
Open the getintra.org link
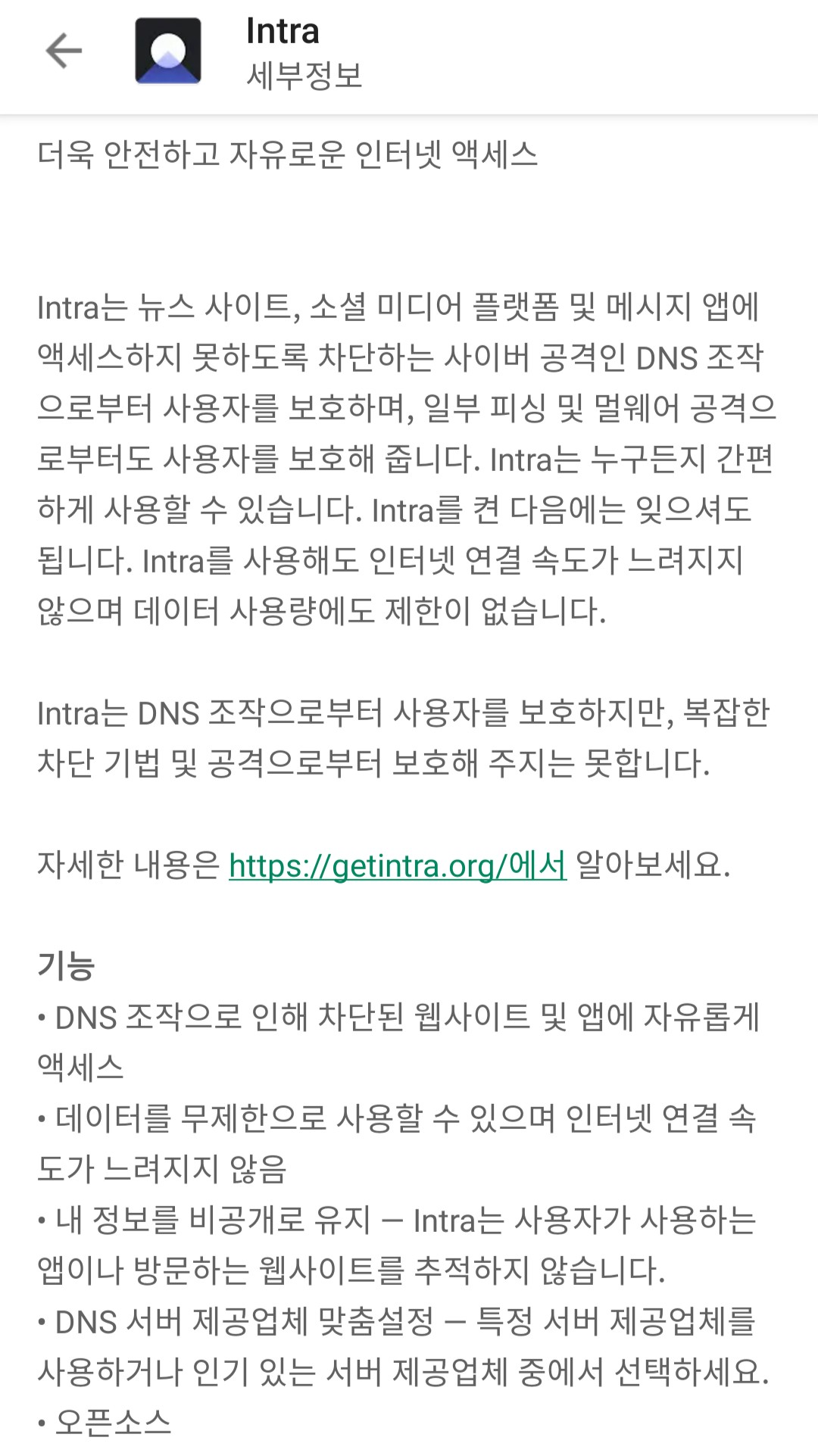point(397,865)
